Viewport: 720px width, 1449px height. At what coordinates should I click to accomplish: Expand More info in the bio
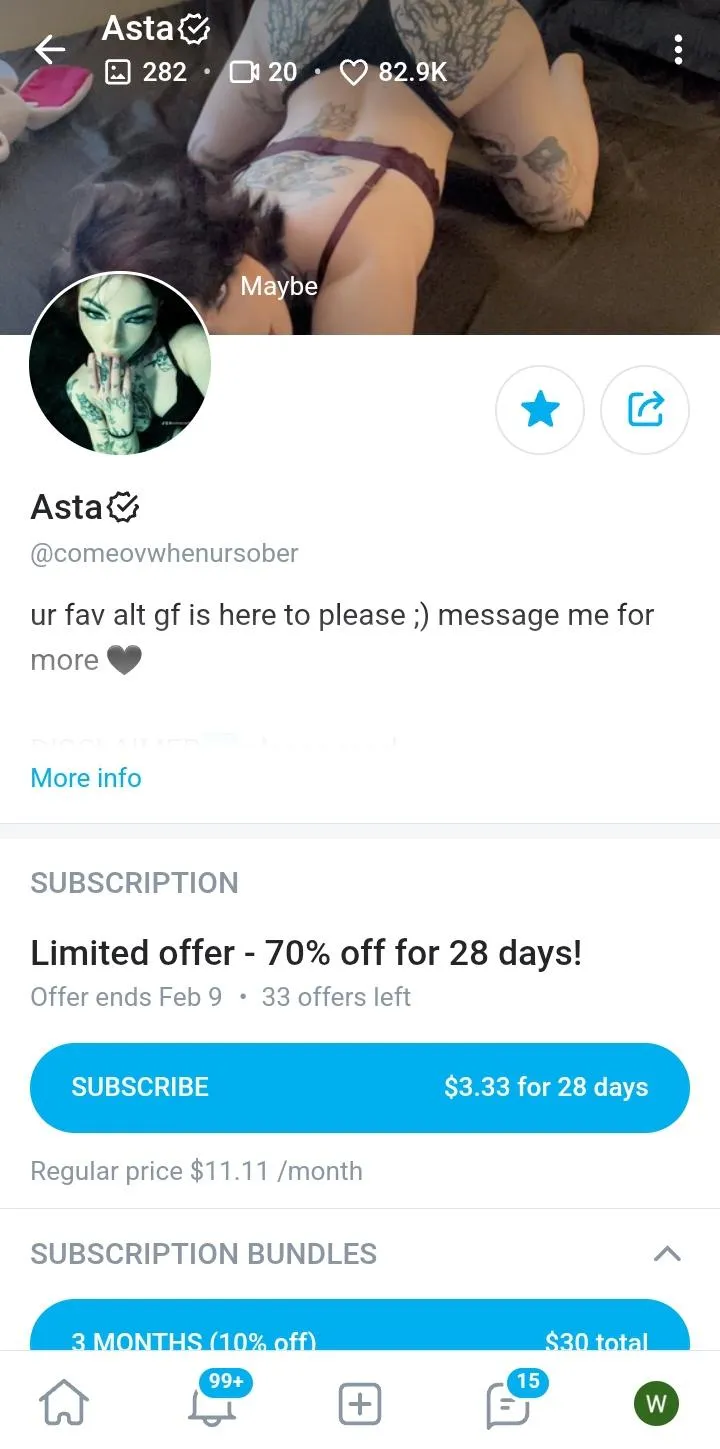[x=86, y=778]
